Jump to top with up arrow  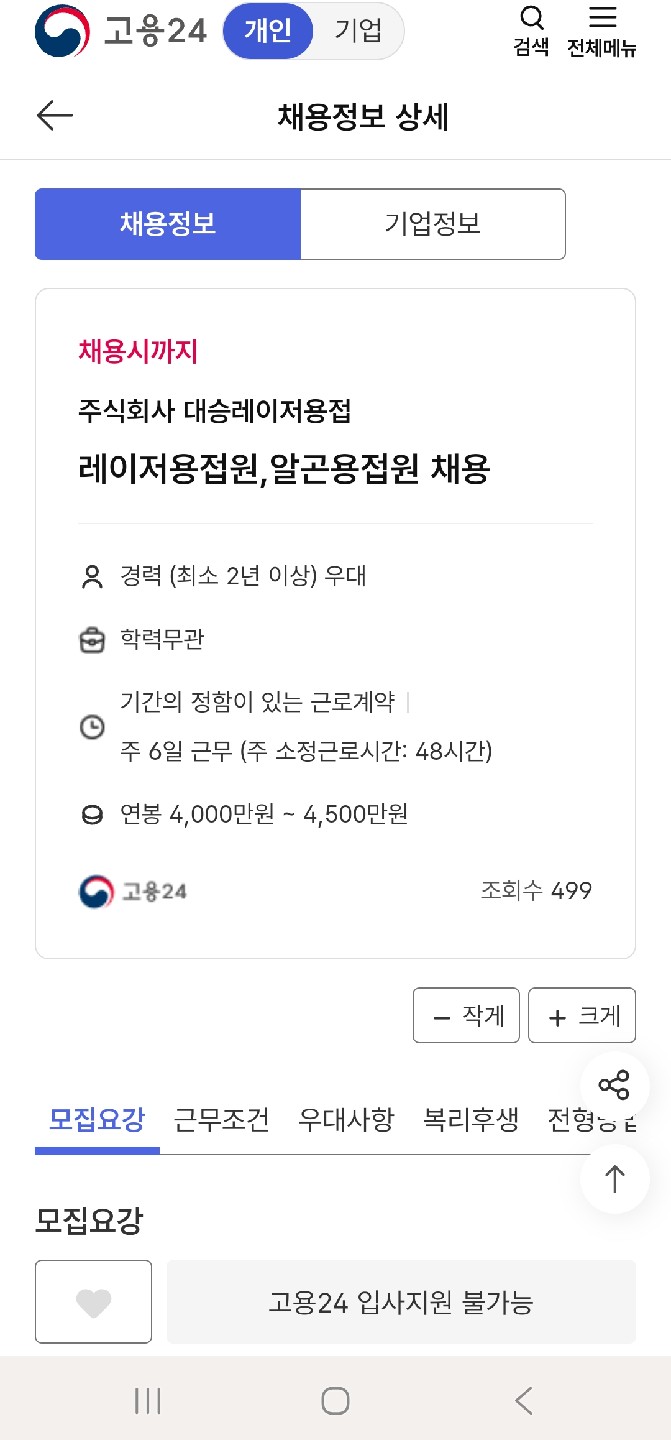point(614,1179)
